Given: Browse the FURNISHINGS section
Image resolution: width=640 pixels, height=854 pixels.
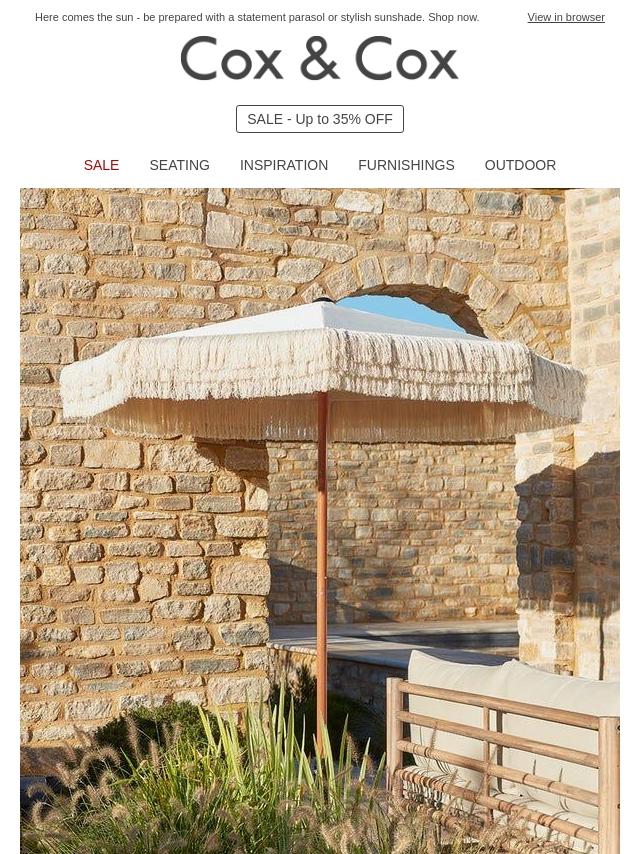Looking at the screenshot, I should 406,165.
